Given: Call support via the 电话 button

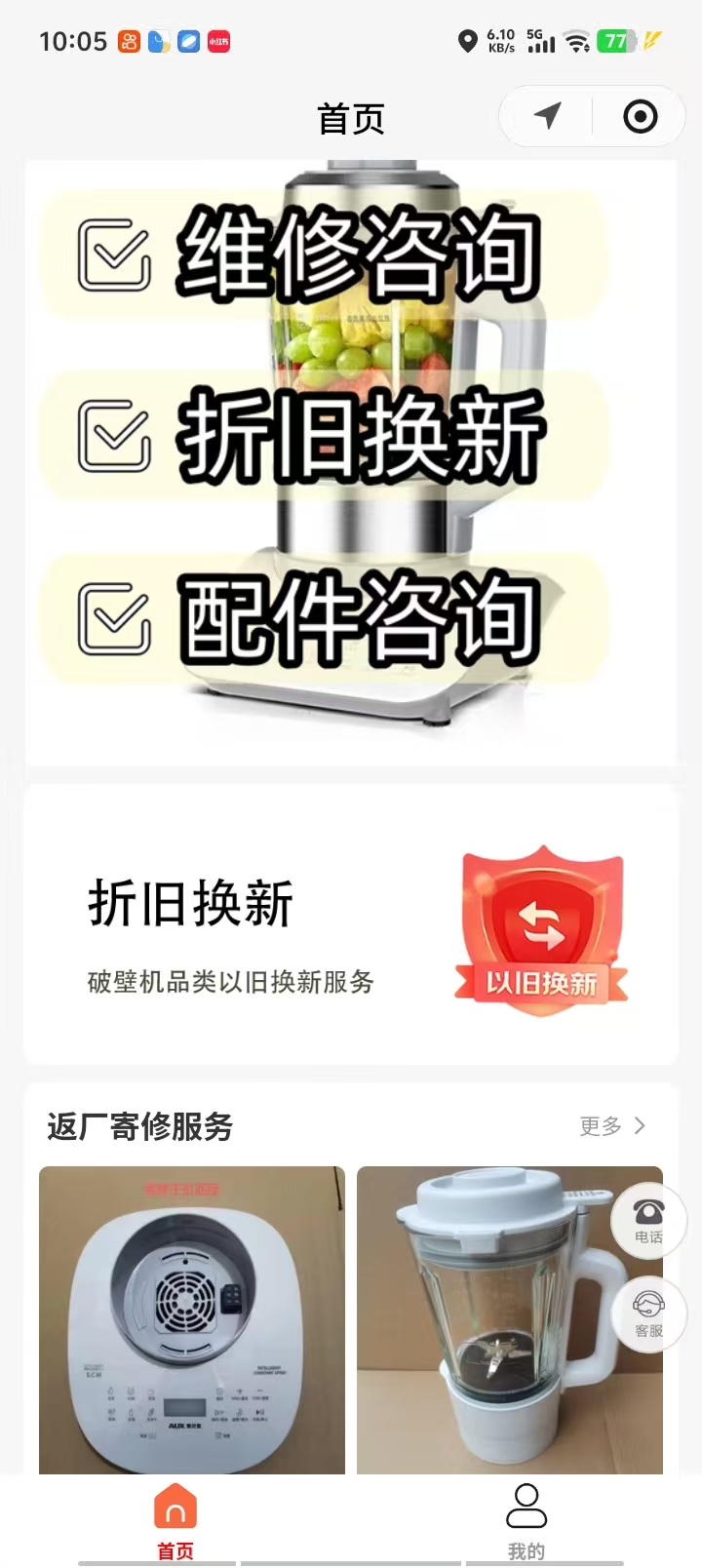Looking at the screenshot, I should pos(648,1219).
